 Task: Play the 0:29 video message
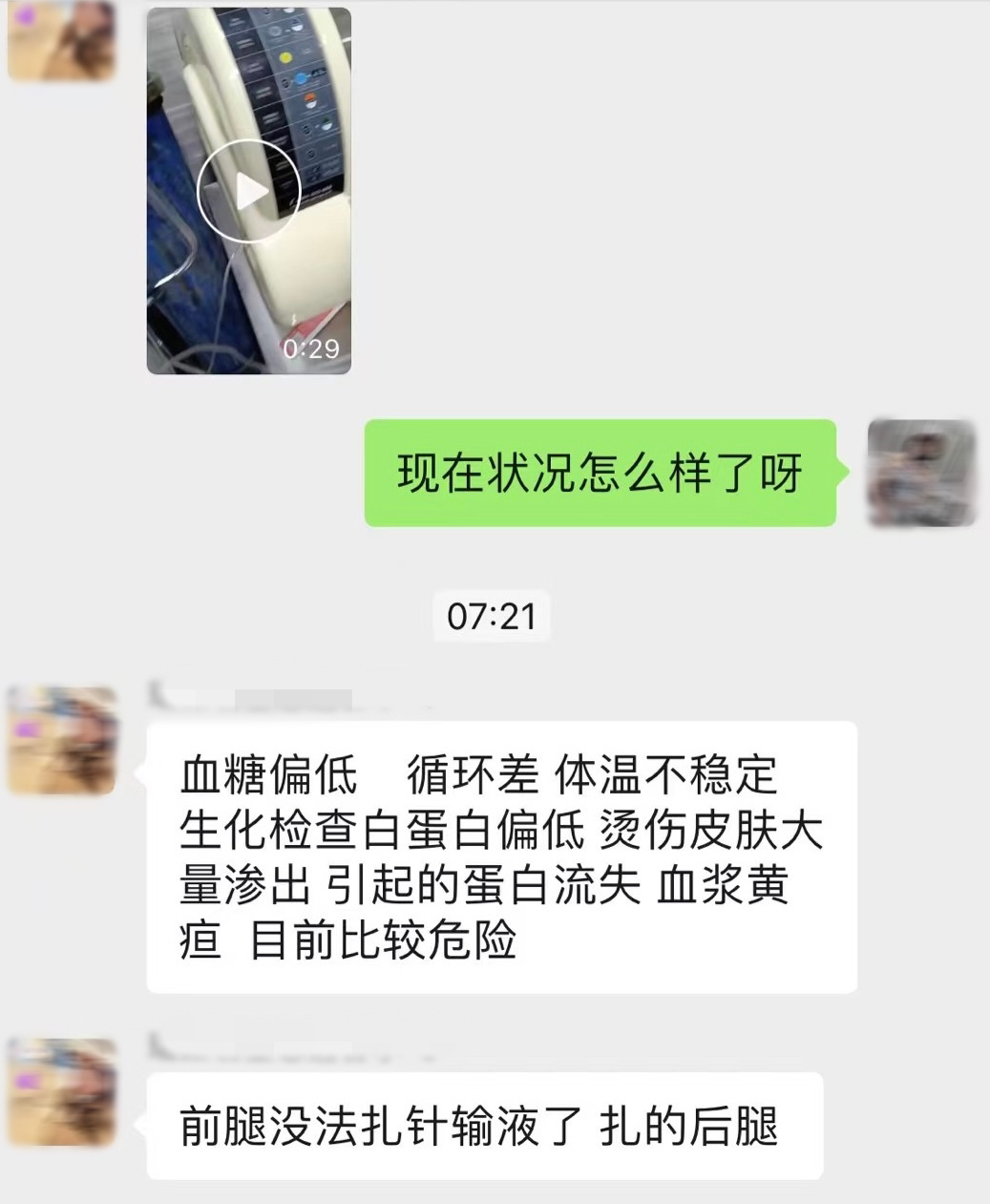tap(248, 192)
